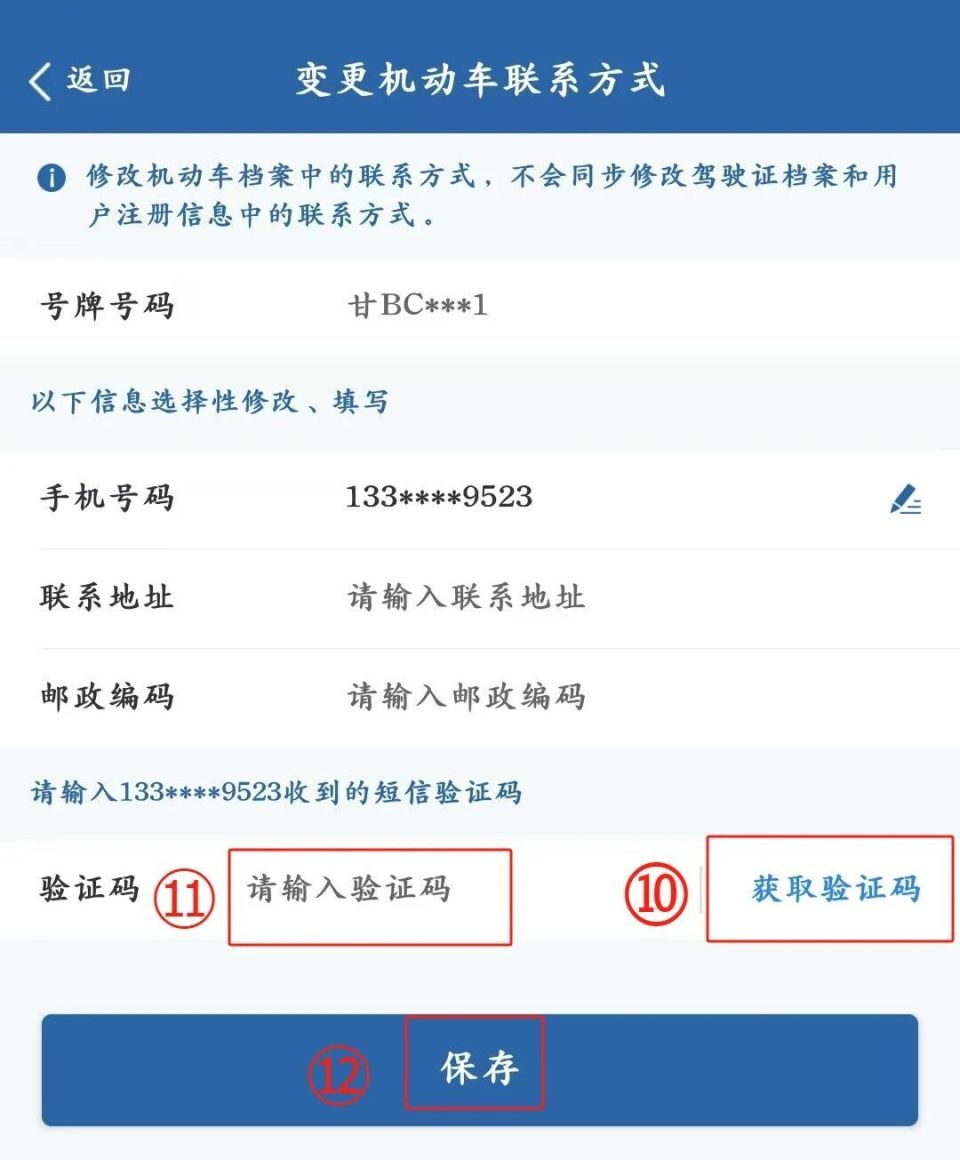Click the 返回 text link in the header
The image size is (960, 1160).
pyautogui.click(x=95, y=79)
